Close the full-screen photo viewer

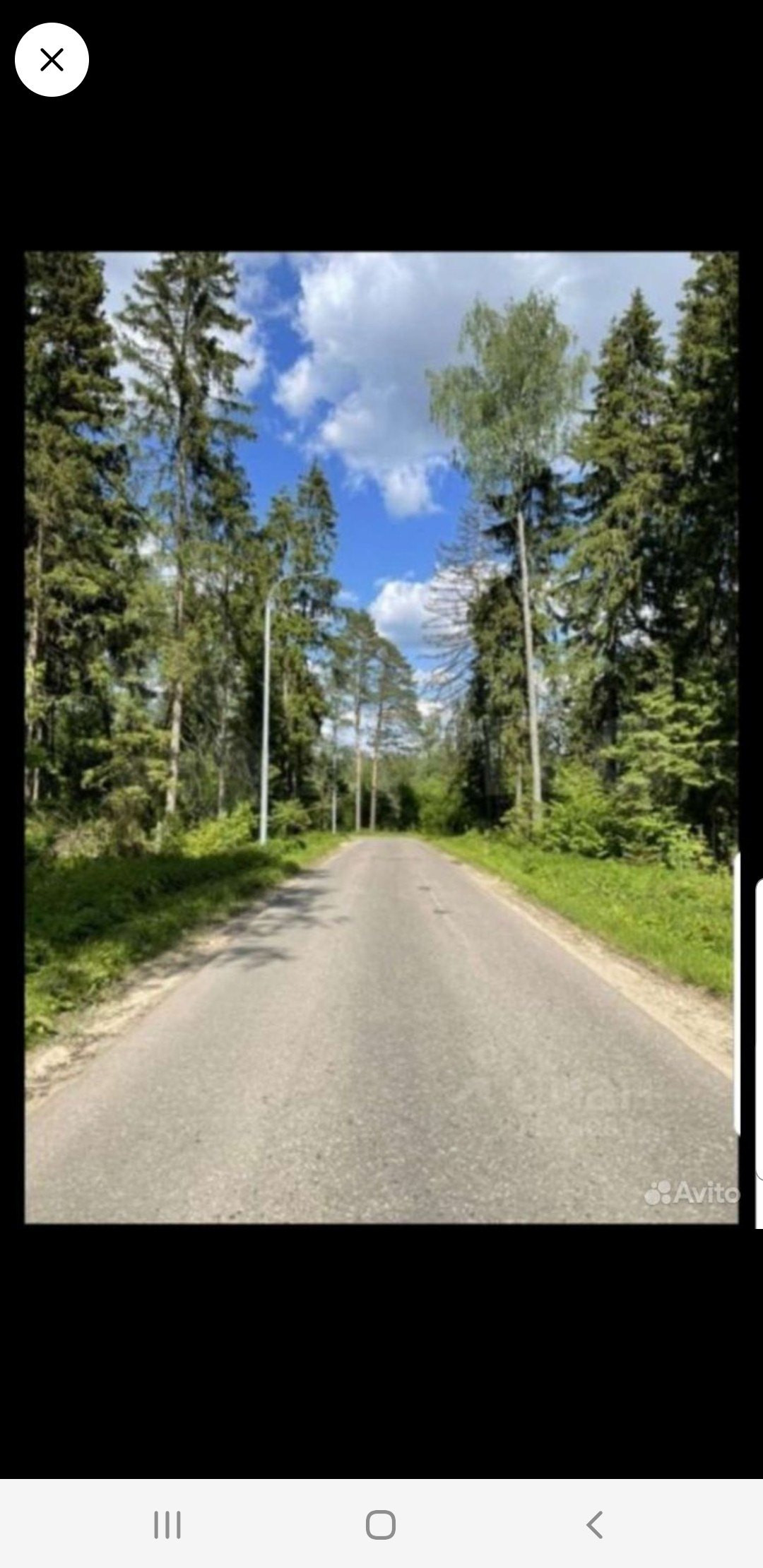pyautogui.click(x=52, y=60)
